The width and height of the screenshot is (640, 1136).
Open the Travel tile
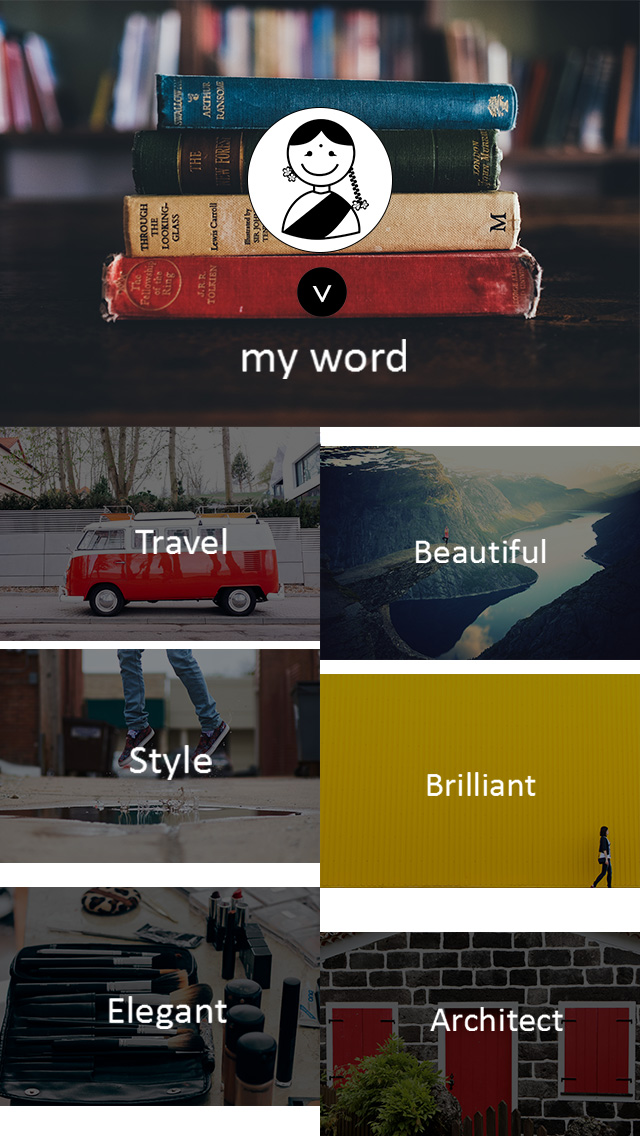pos(160,535)
